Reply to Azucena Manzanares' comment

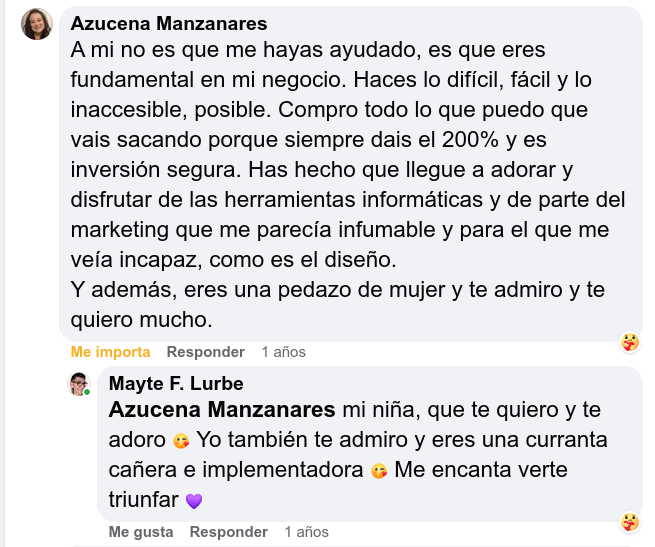[x=205, y=352]
